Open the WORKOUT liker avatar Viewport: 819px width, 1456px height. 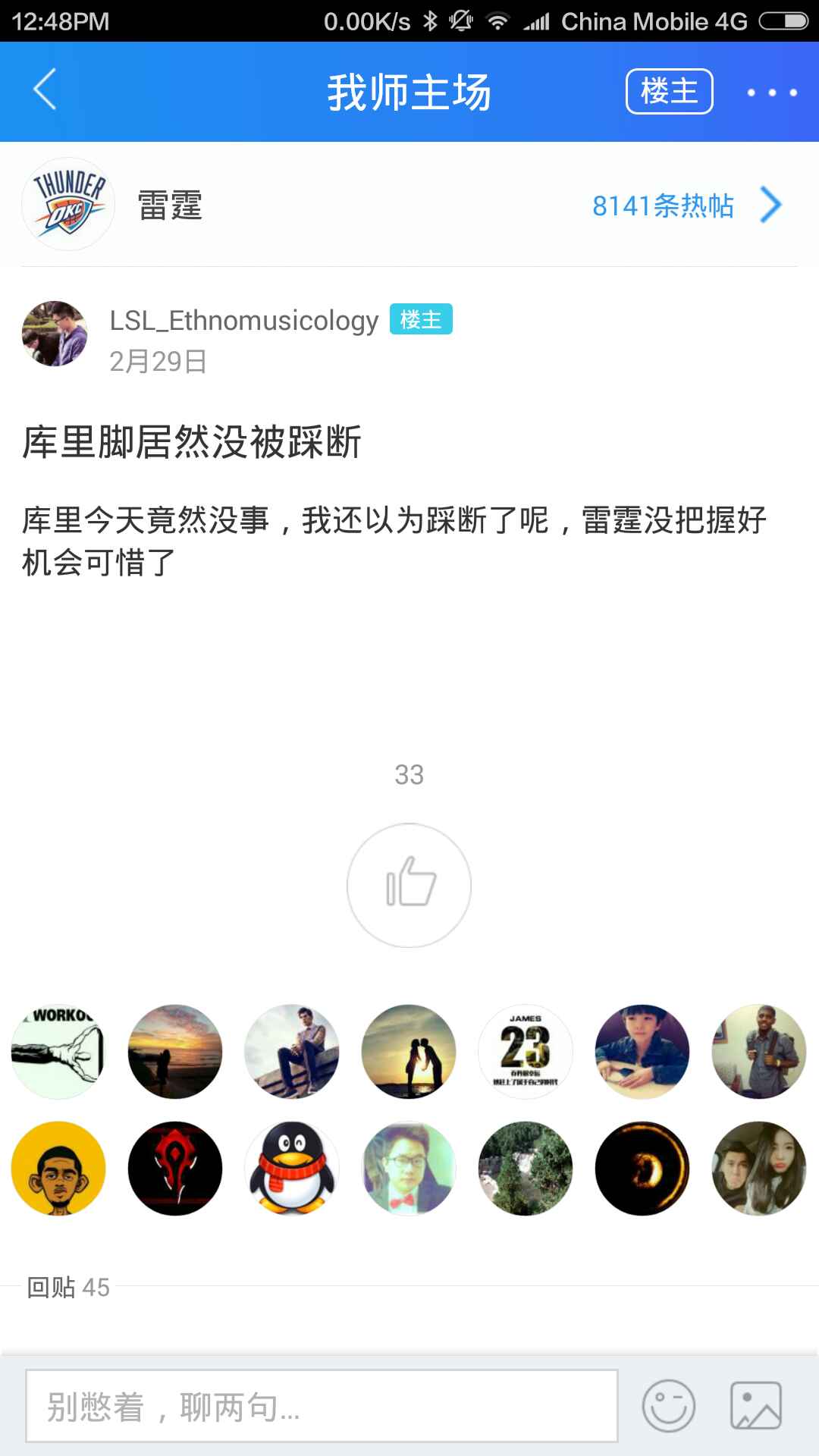tap(58, 1052)
